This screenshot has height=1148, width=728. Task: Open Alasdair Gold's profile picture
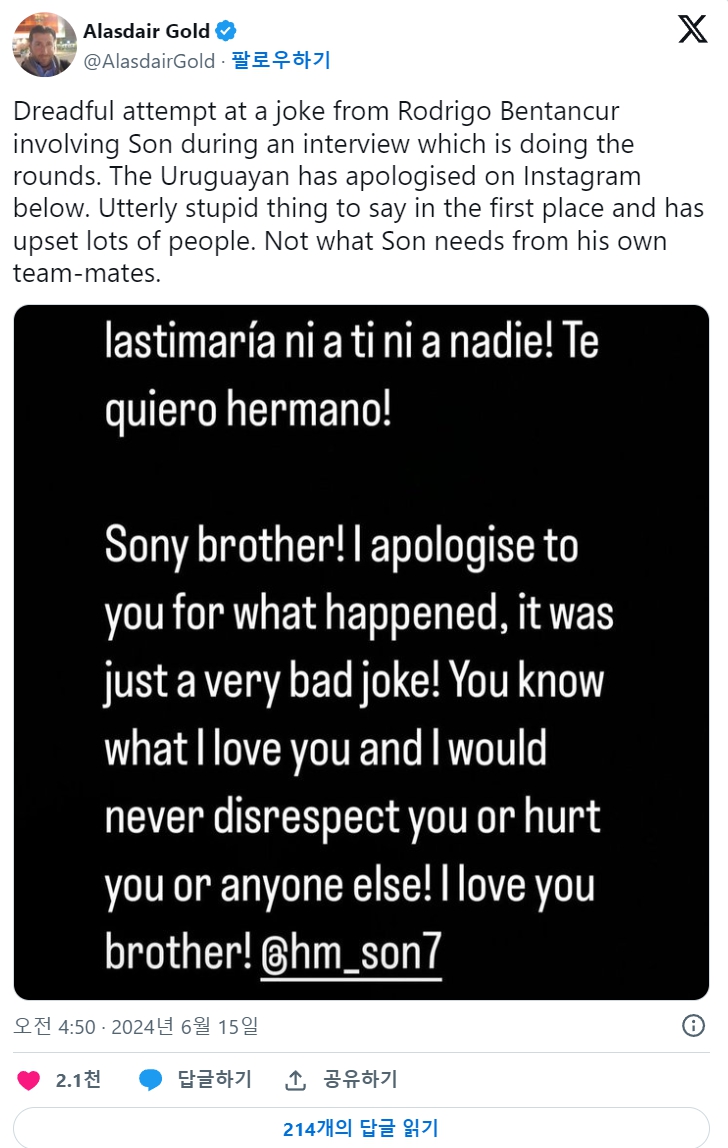pos(44,45)
